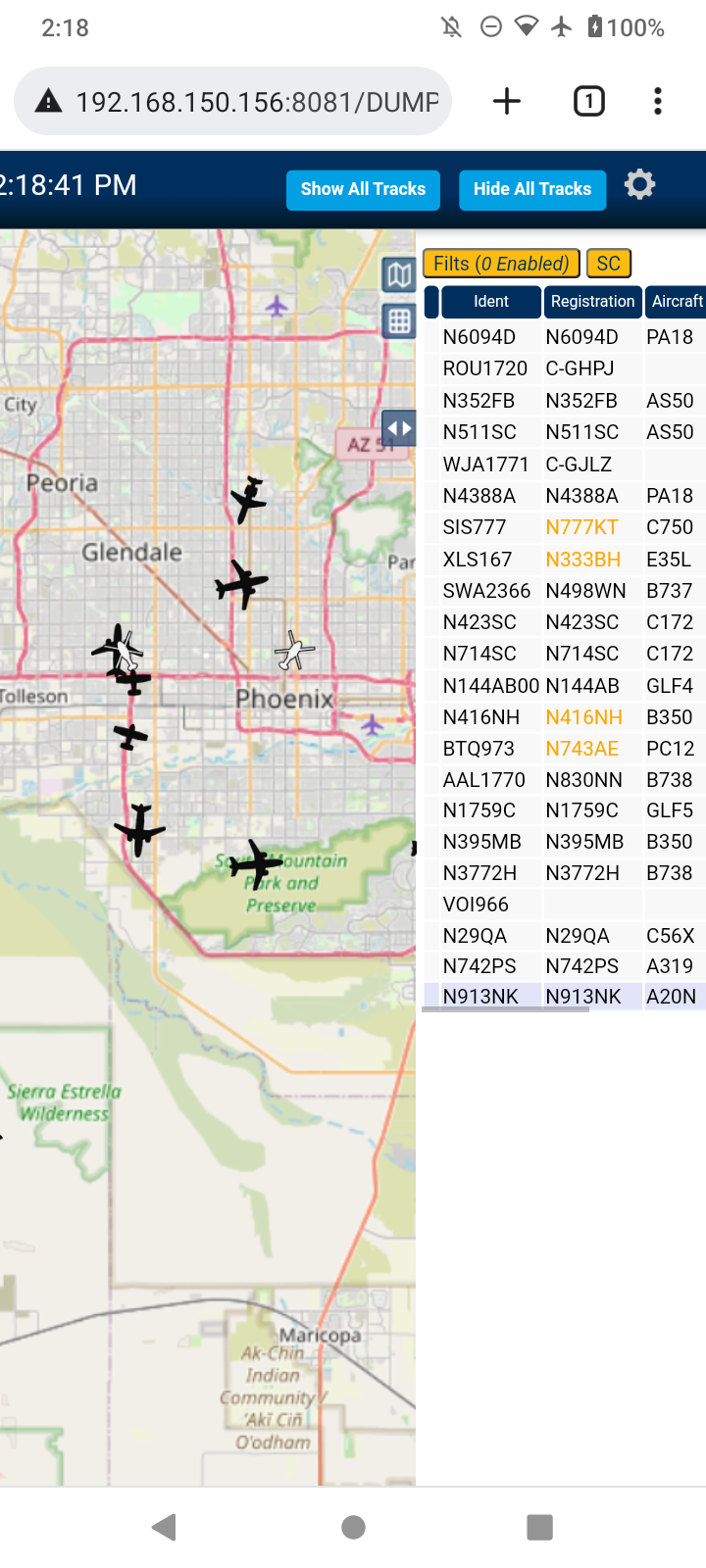Open registration link N743AE

581,749
